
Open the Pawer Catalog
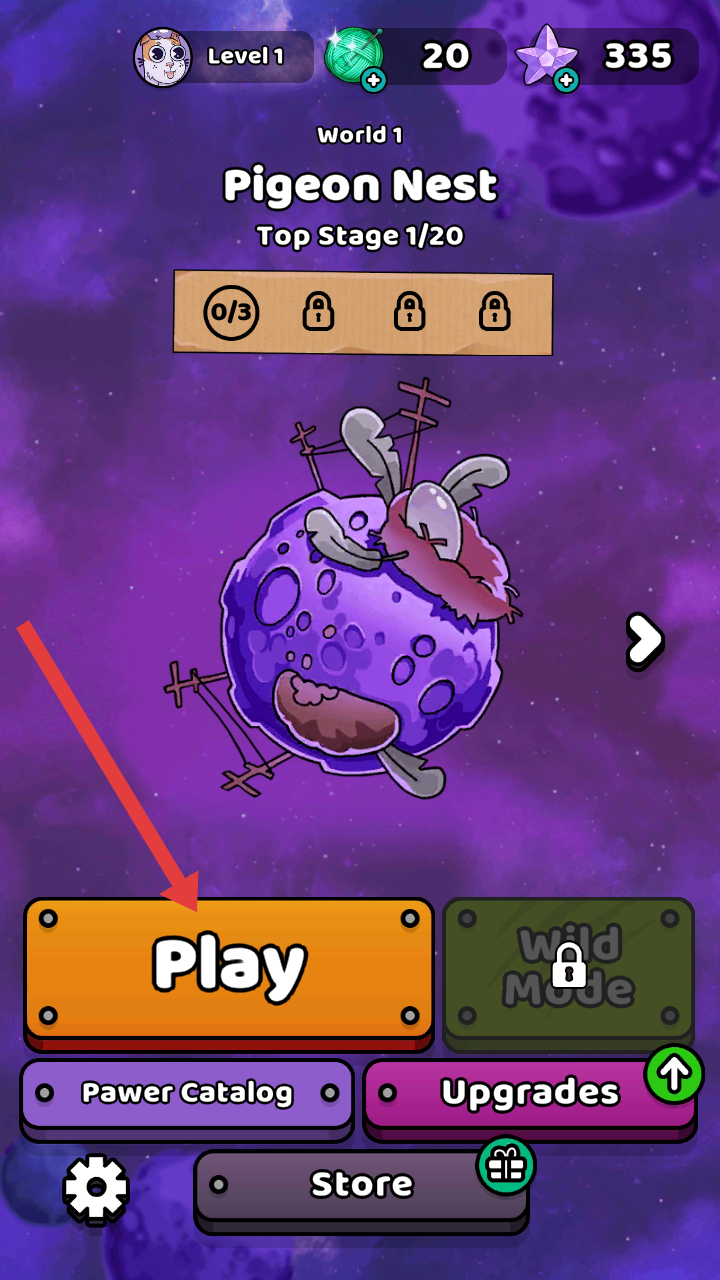tap(187, 1093)
